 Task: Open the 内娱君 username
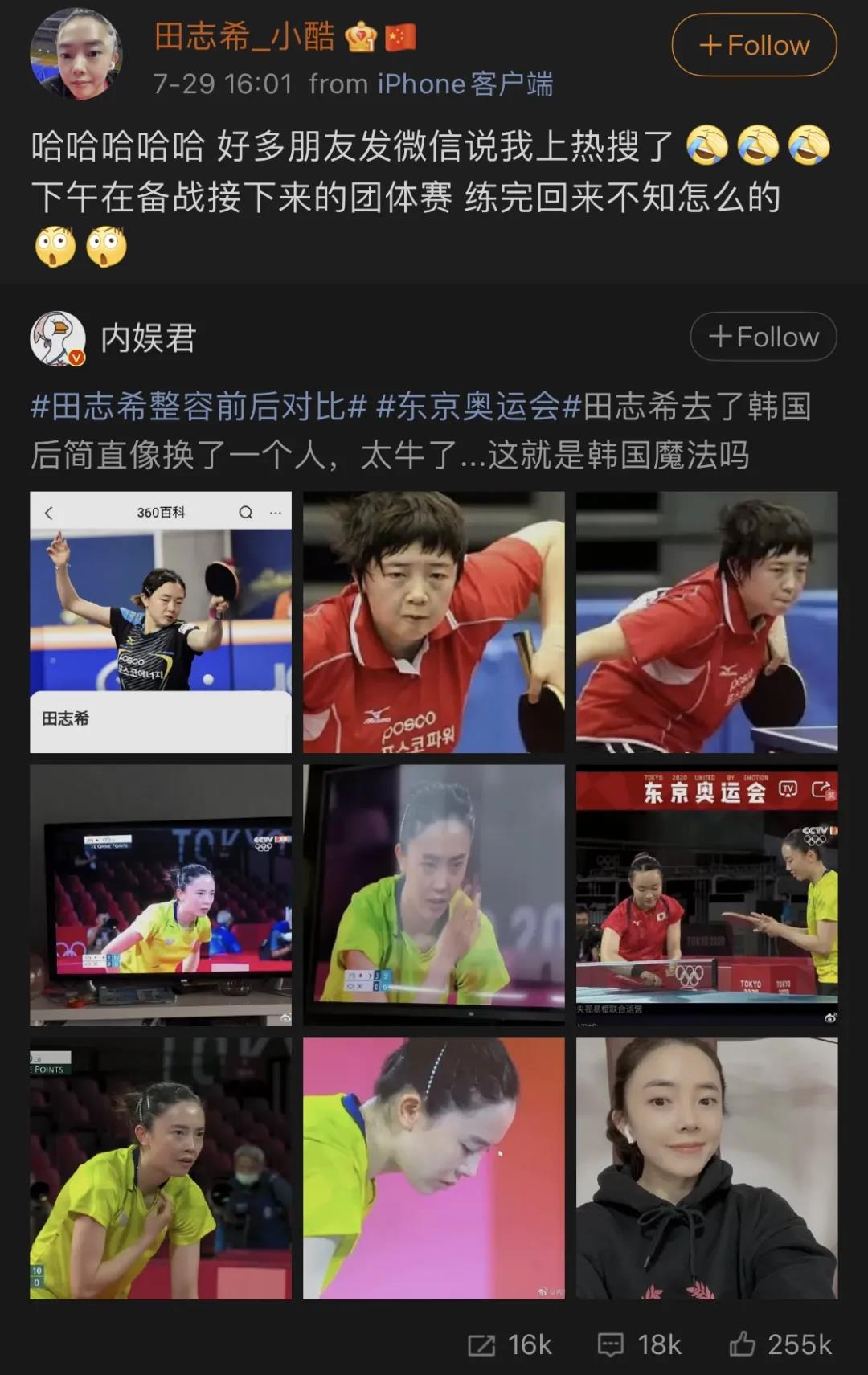click(x=149, y=338)
